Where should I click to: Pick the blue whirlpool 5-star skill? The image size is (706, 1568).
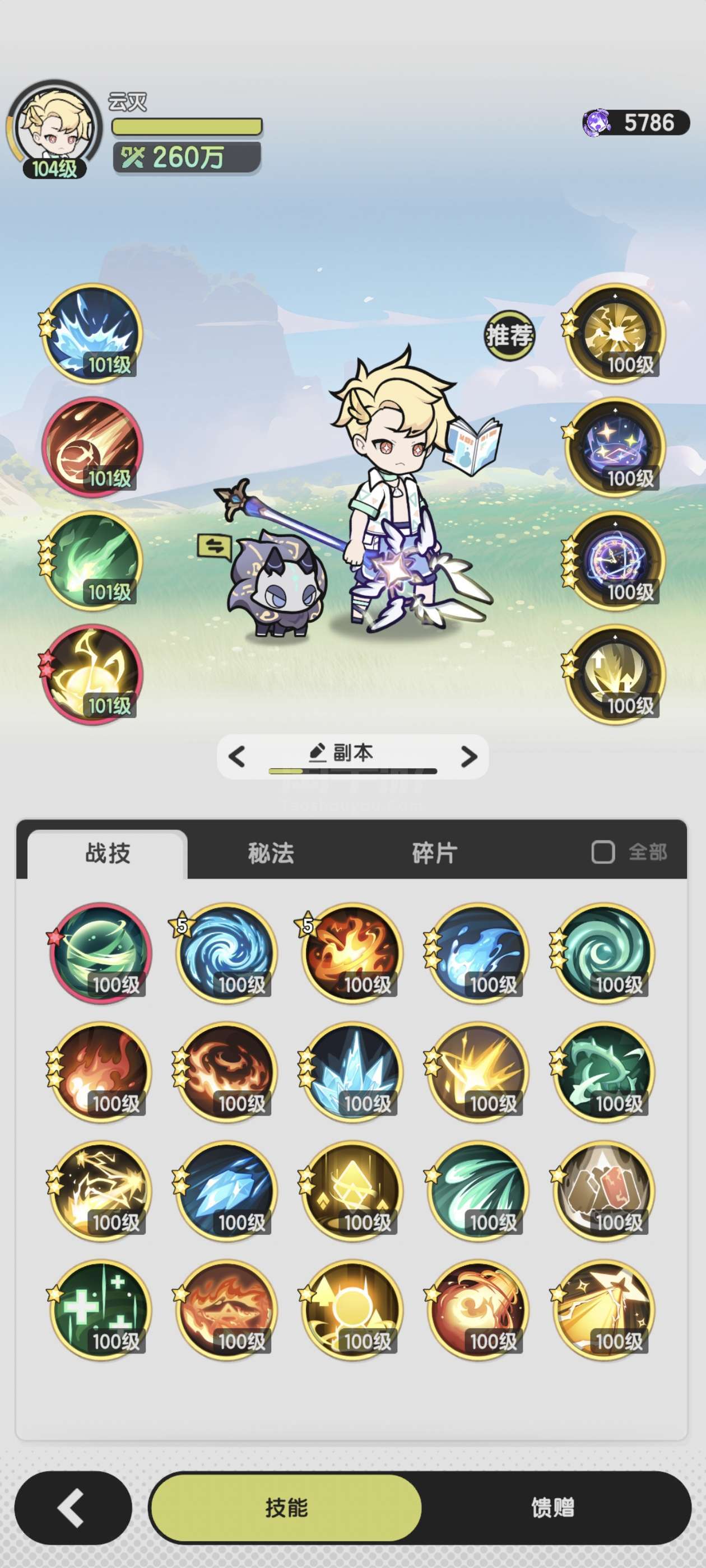coord(226,953)
